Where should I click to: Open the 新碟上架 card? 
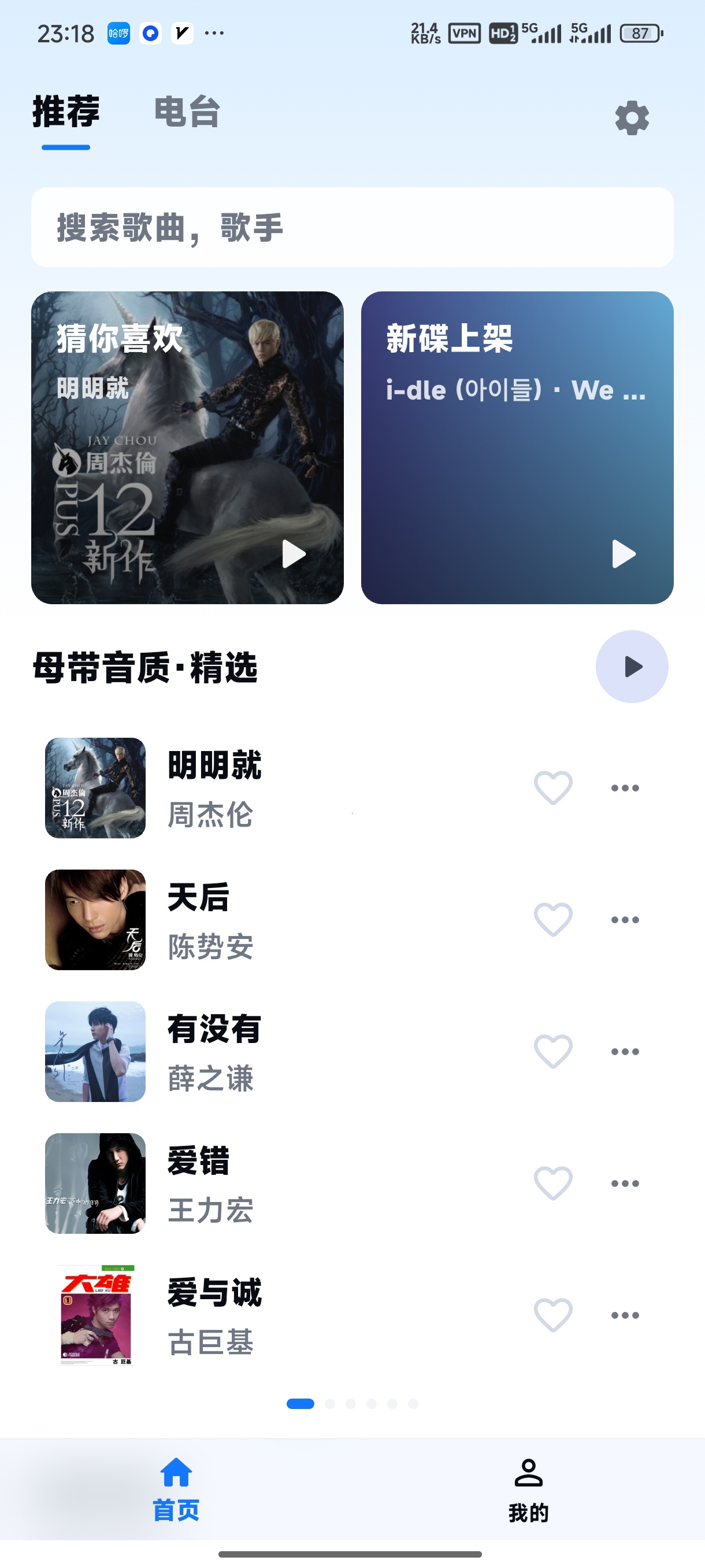tap(517, 448)
